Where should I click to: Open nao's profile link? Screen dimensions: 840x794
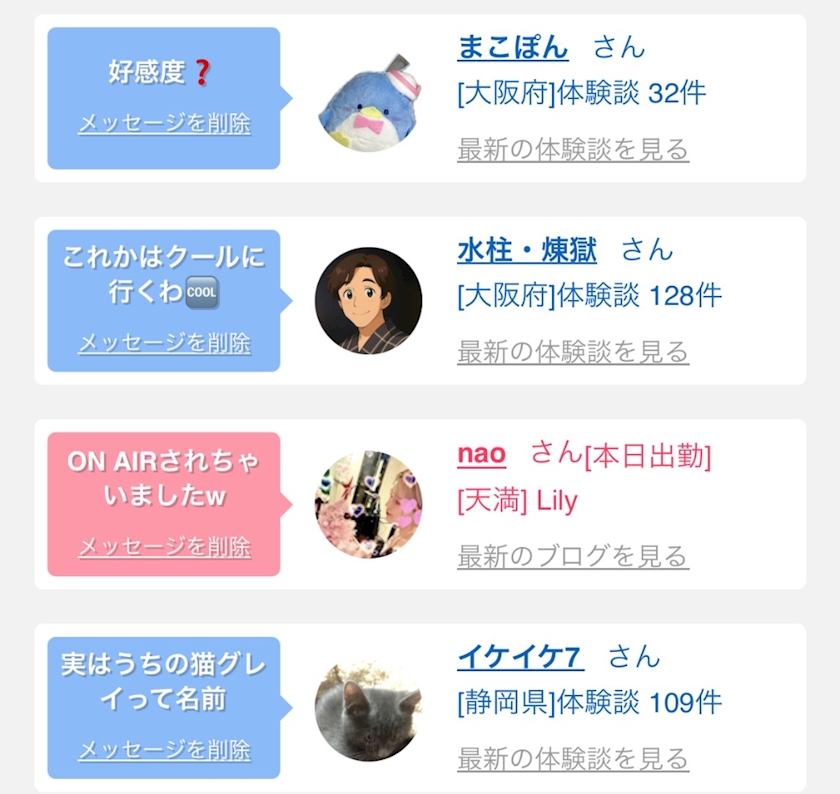coord(481,454)
